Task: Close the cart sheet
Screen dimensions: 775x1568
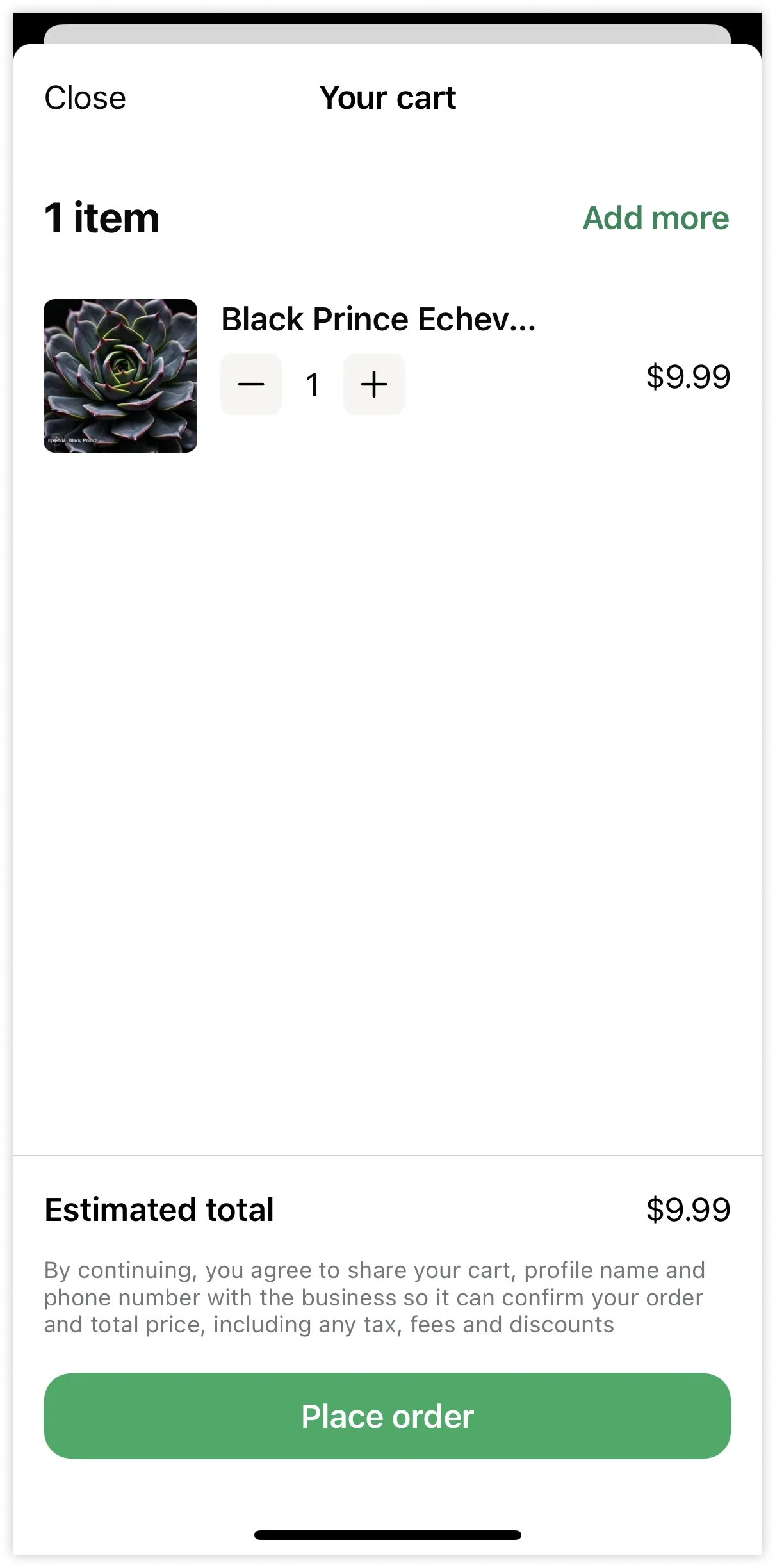Action: coord(85,98)
